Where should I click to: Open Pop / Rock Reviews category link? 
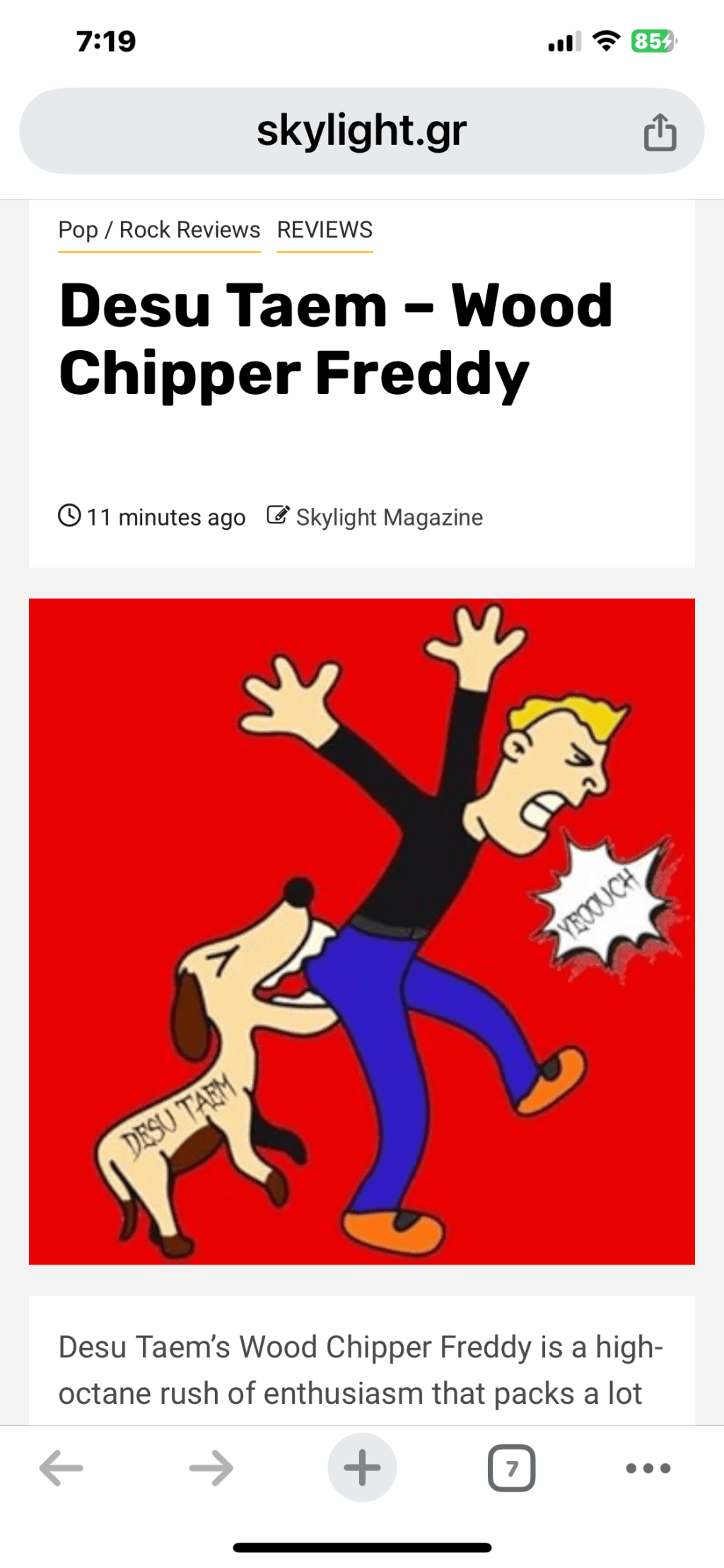pos(159,230)
